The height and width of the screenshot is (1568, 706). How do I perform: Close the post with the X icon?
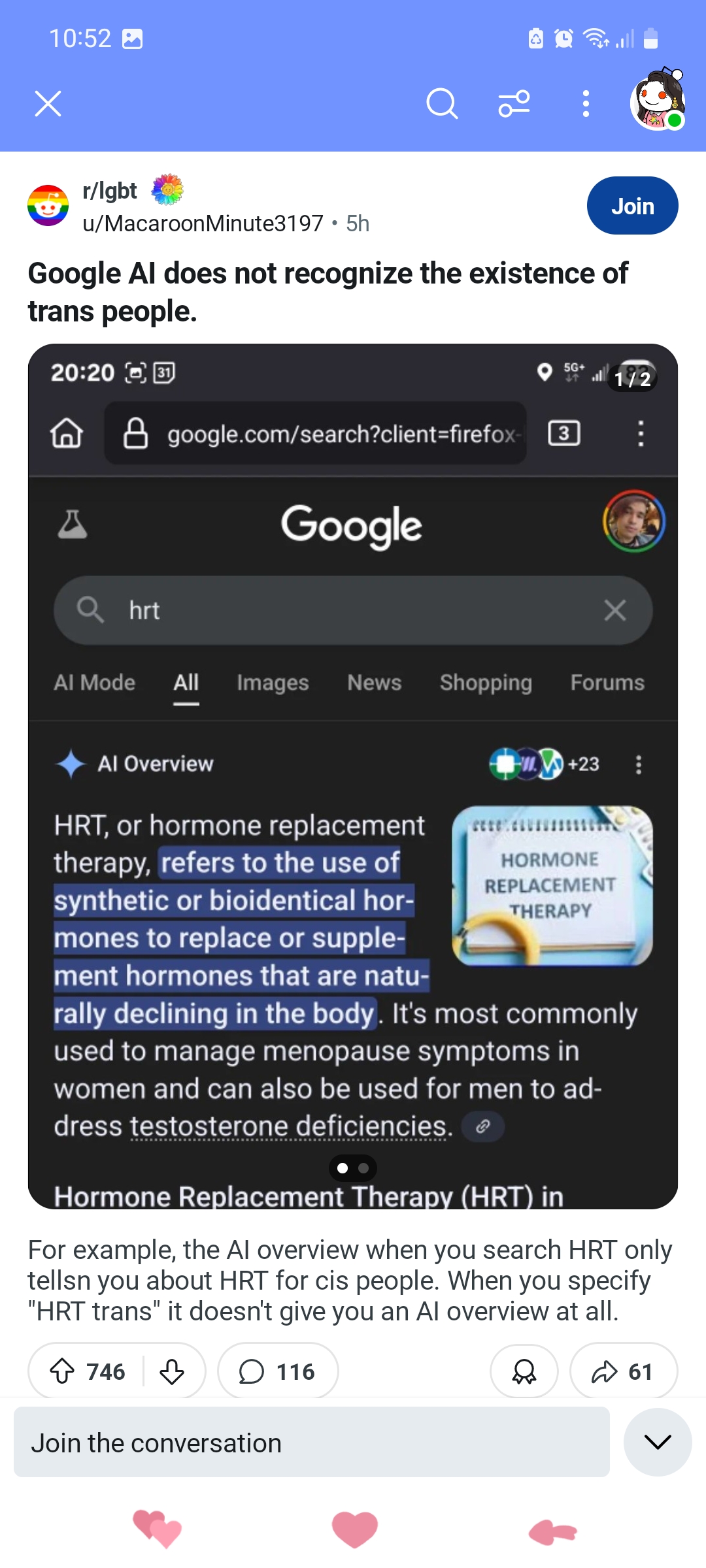click(x=48, y=103)
